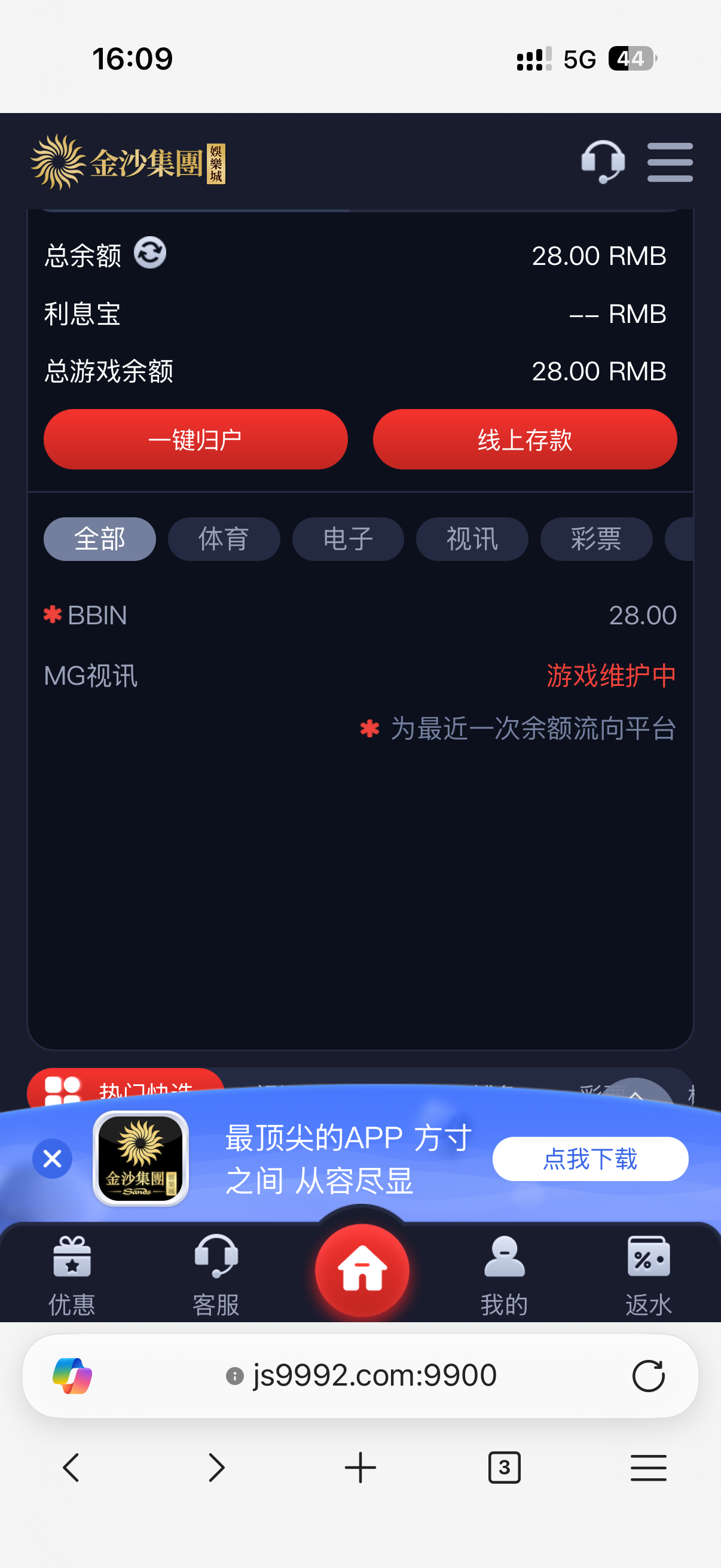This screenshot has width=721, height=1568.
Task: Return to home via red home button
Action: point(362,1270)
